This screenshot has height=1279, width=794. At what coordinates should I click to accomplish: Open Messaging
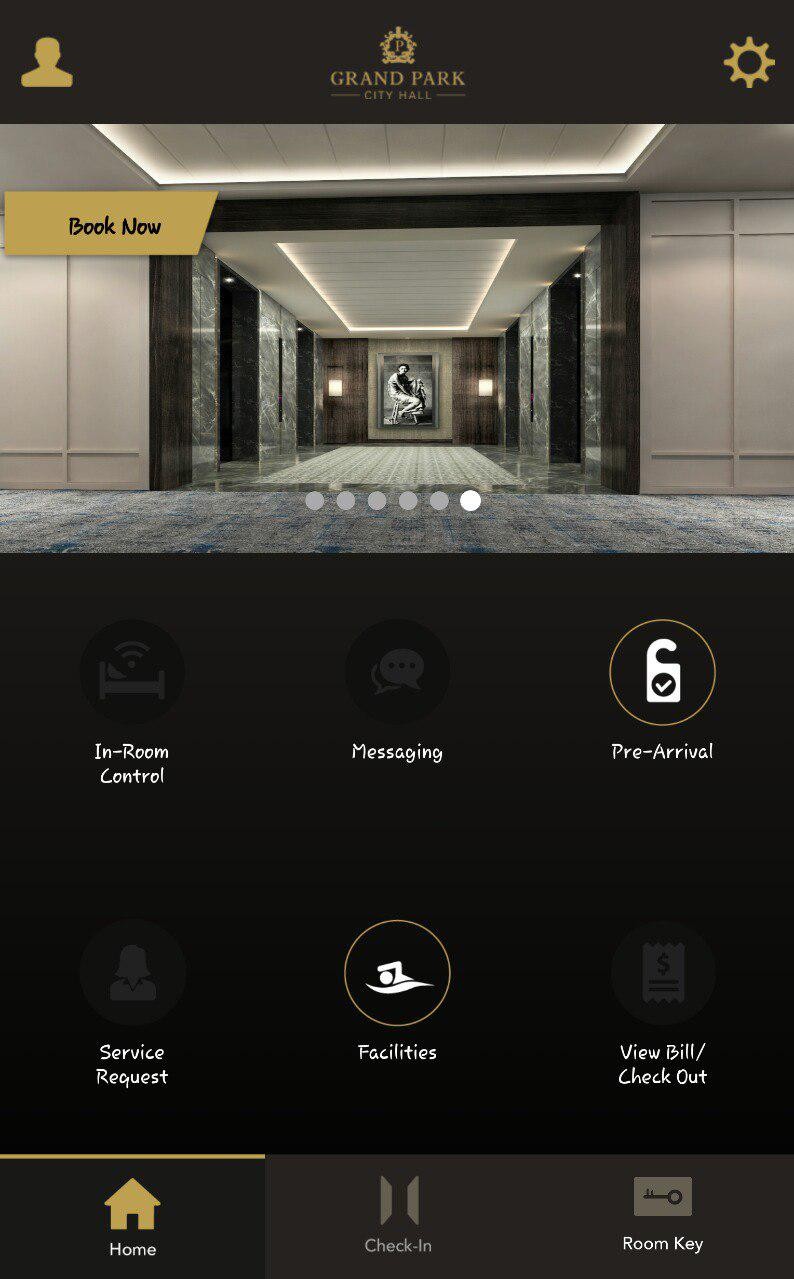pyautogui.click(x=397, y=673)
